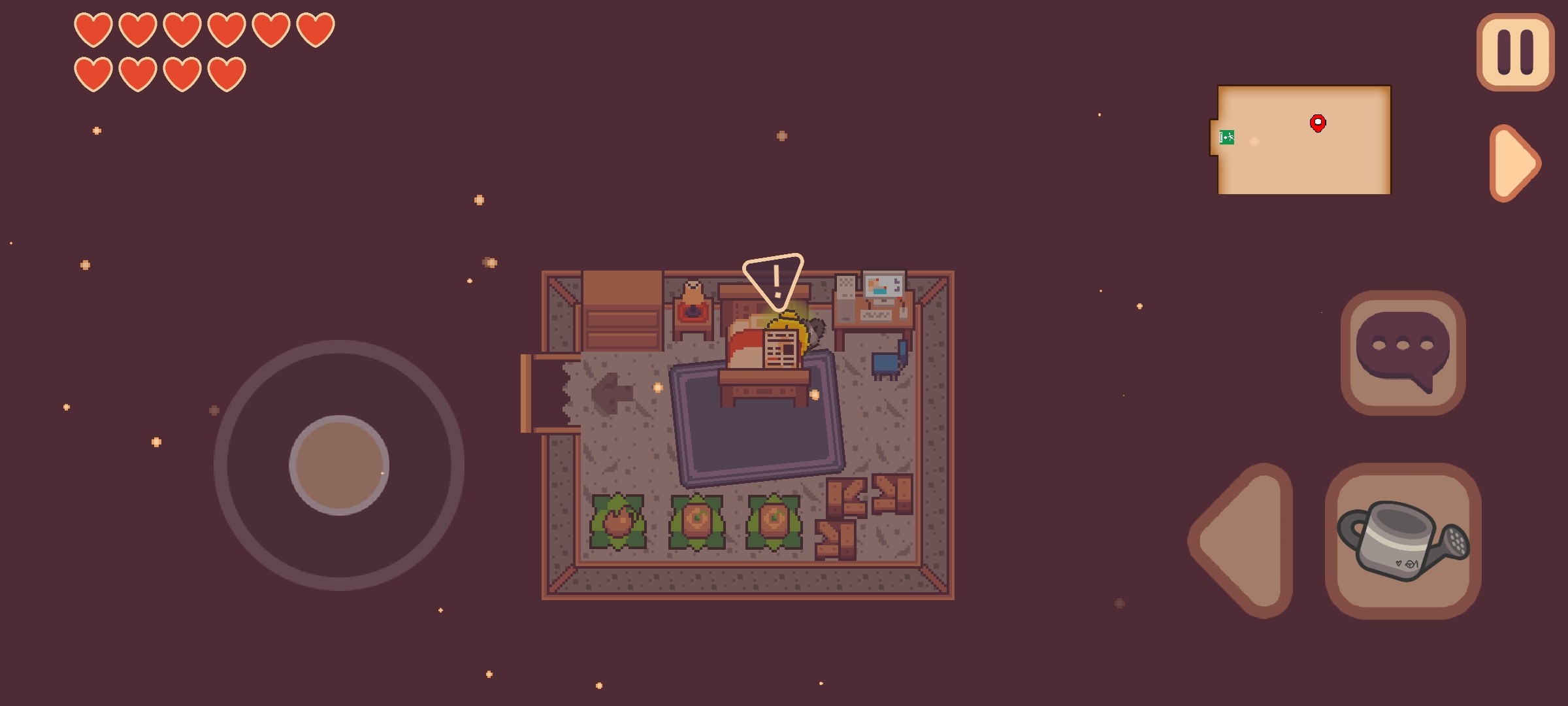Tap the right arrow beside the minimap

[1514, 163]
